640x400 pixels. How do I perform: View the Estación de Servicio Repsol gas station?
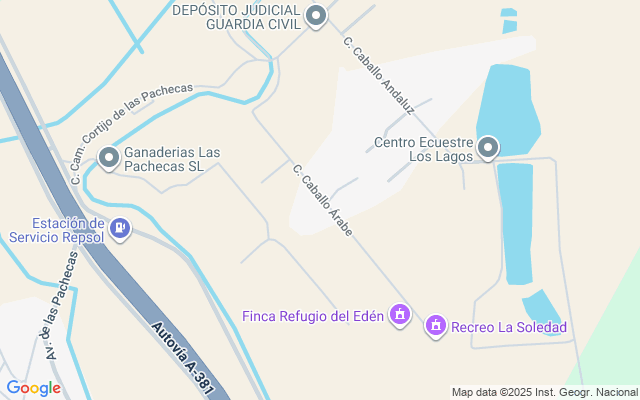[x=120, y=229]
